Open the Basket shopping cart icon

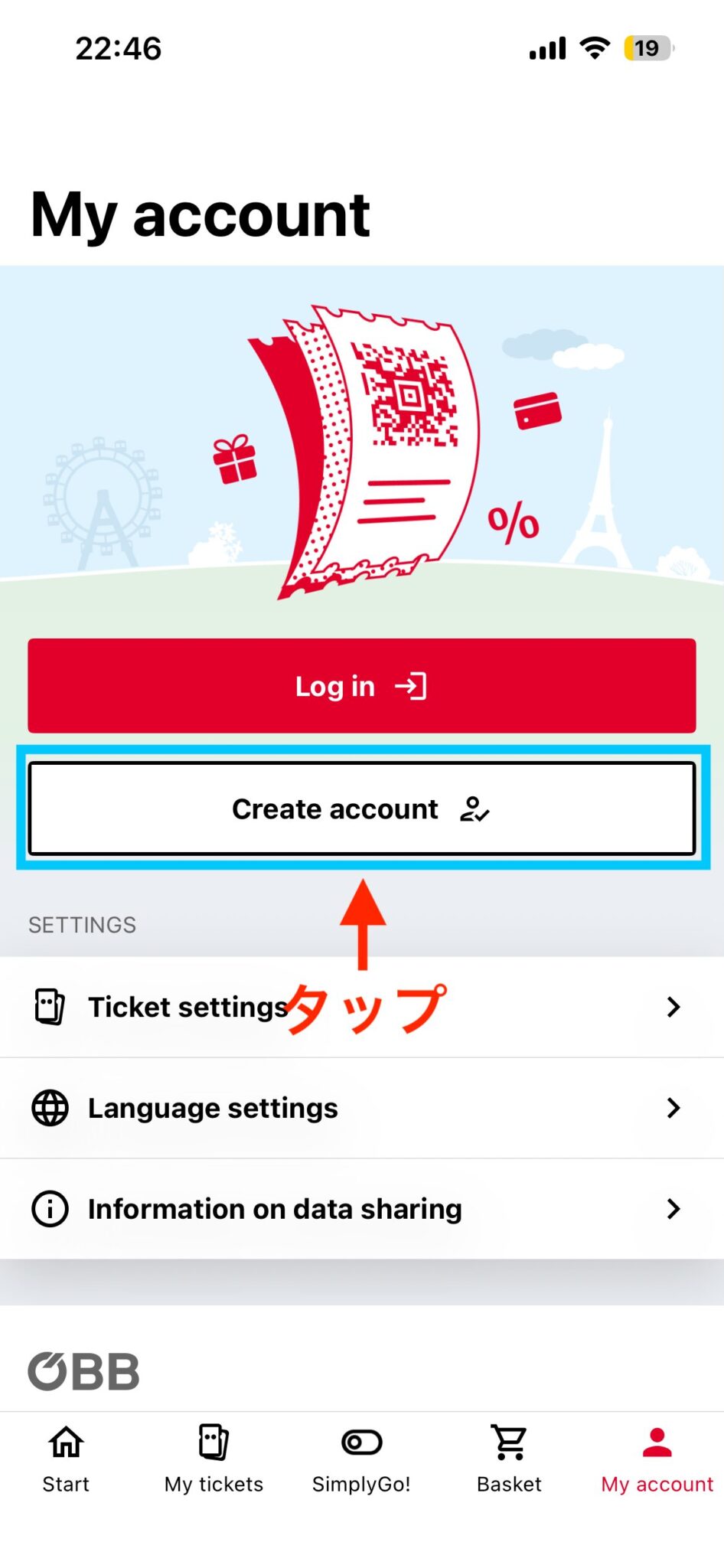(x=508, y=1442)
